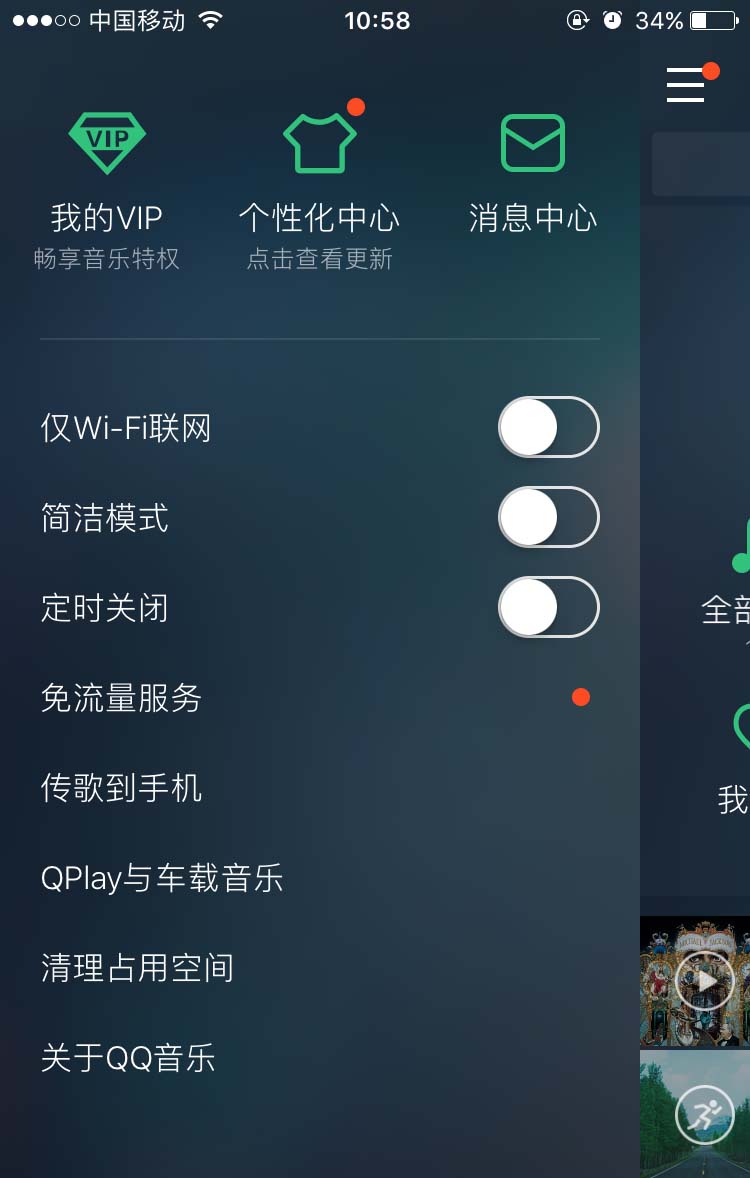750x1178 pixels.
Task: Open the running radio tile
Action: coord(704,1113)
